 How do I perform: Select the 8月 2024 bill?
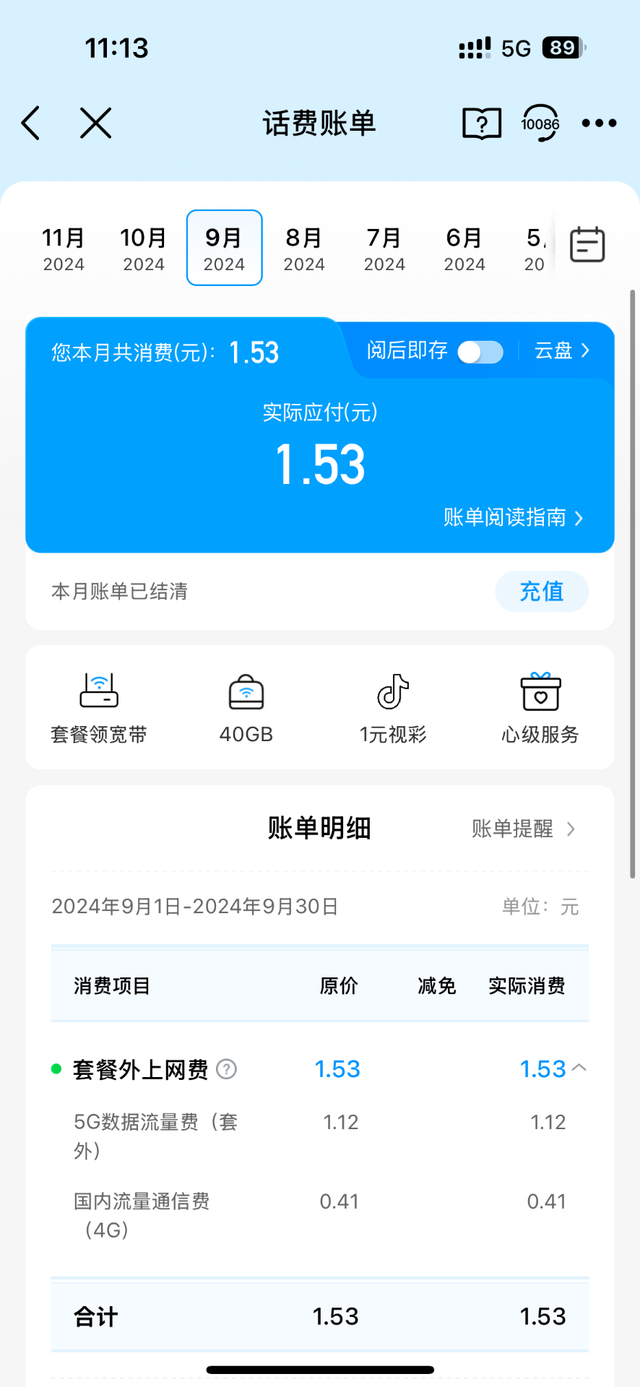point(304,248)
